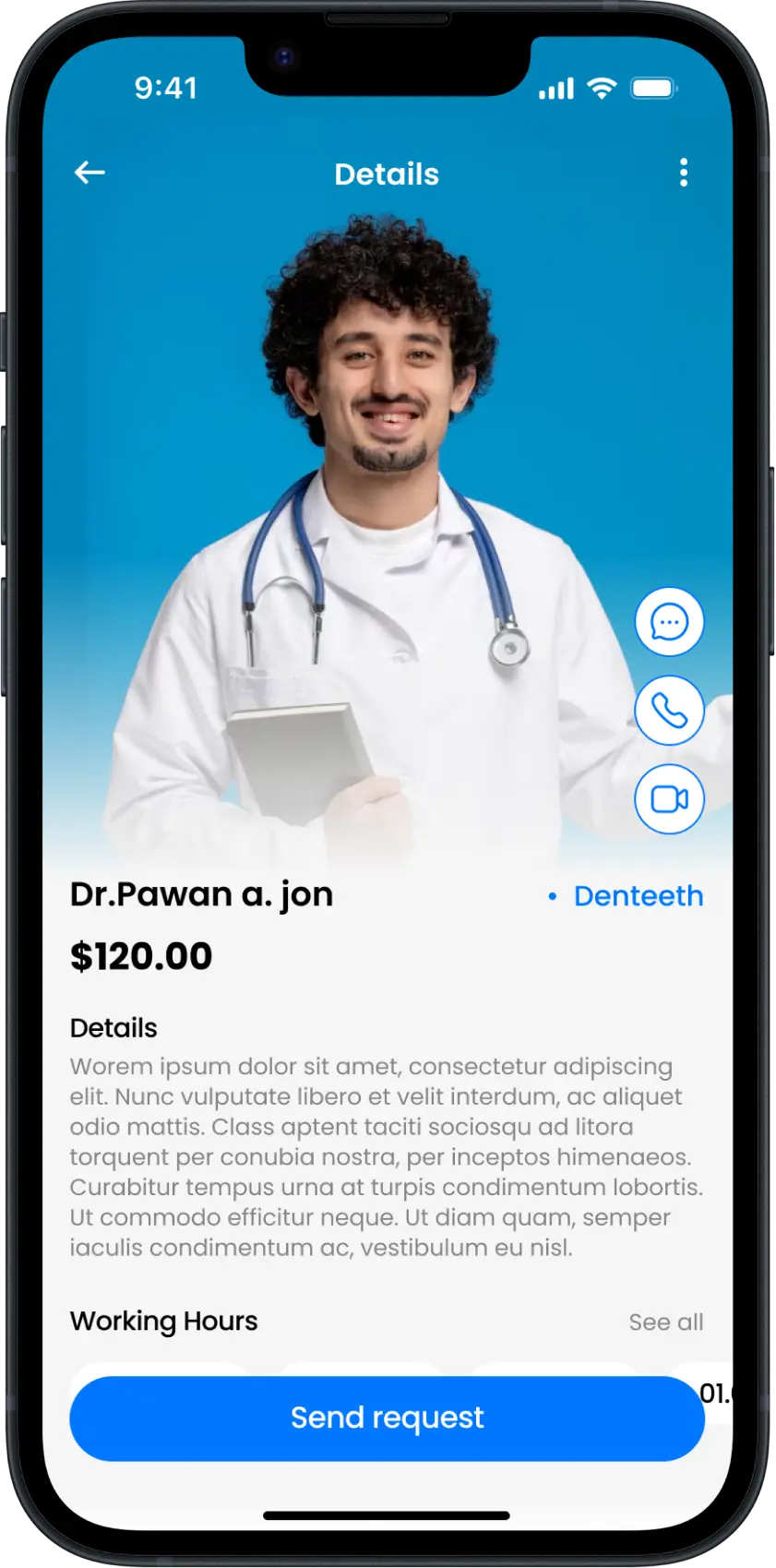Tap the 9:41 clock in status bar
Screen dimensions: 776x1568
tap(167, 88)
